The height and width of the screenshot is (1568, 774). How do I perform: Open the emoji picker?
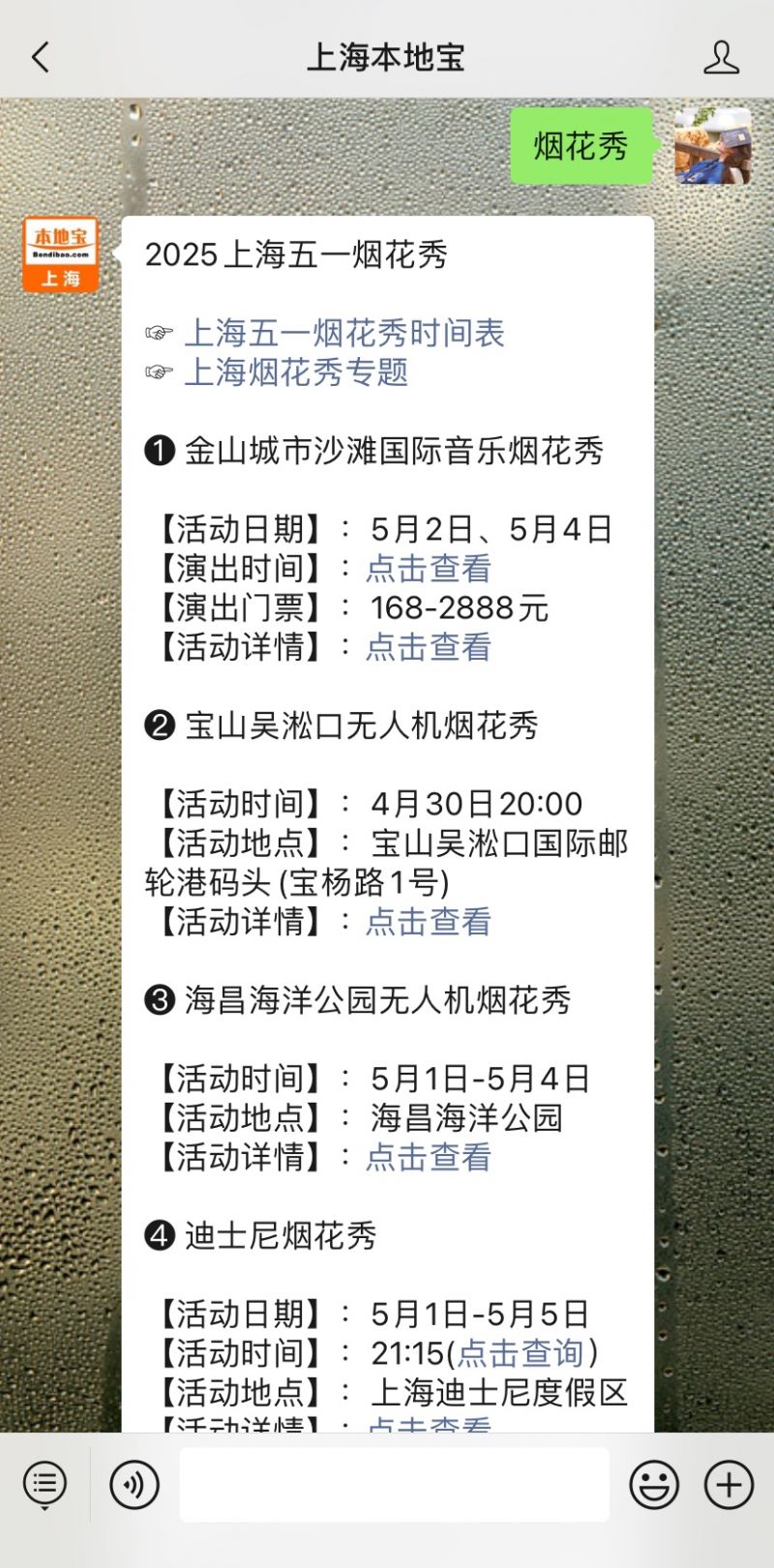[654, 1485]
